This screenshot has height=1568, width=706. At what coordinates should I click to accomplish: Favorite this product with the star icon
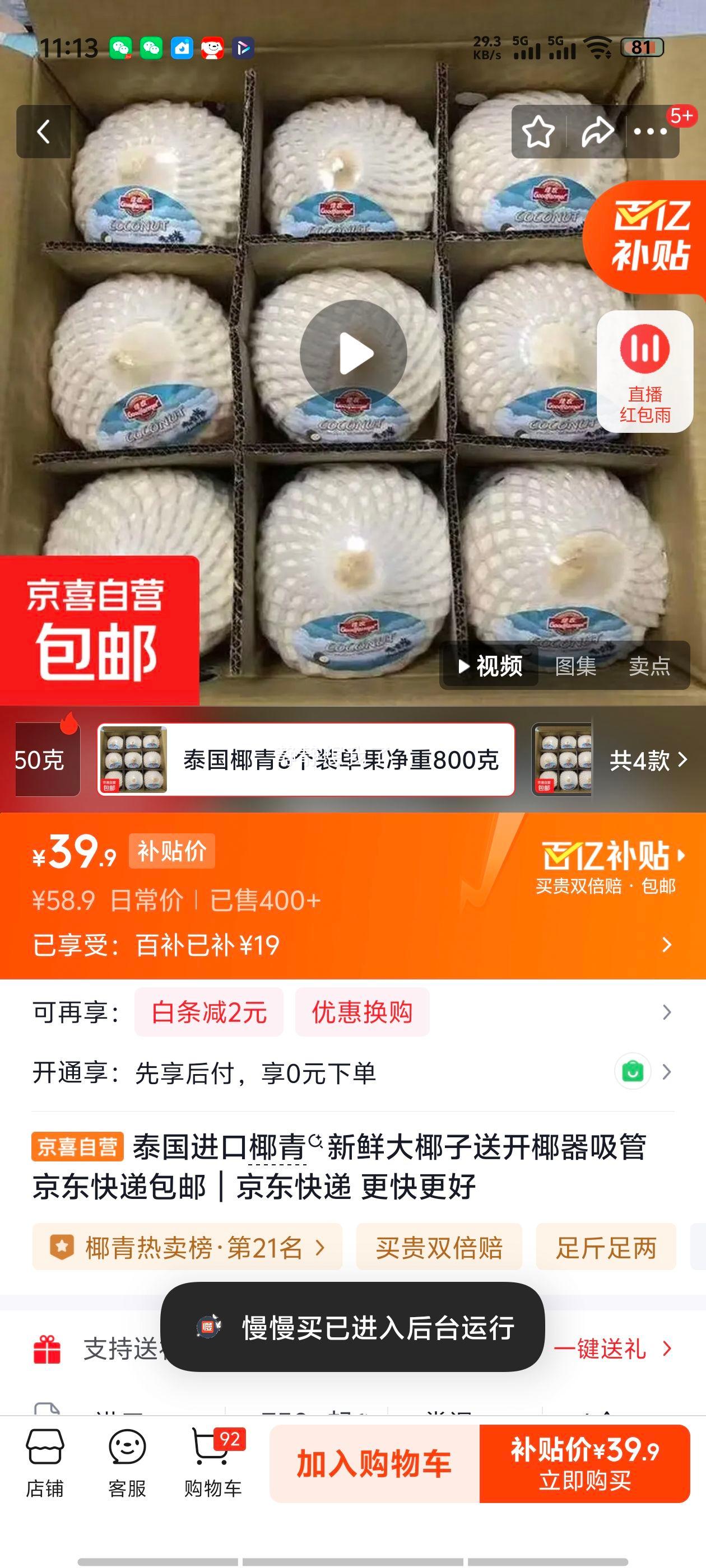(x=538, y=132)
